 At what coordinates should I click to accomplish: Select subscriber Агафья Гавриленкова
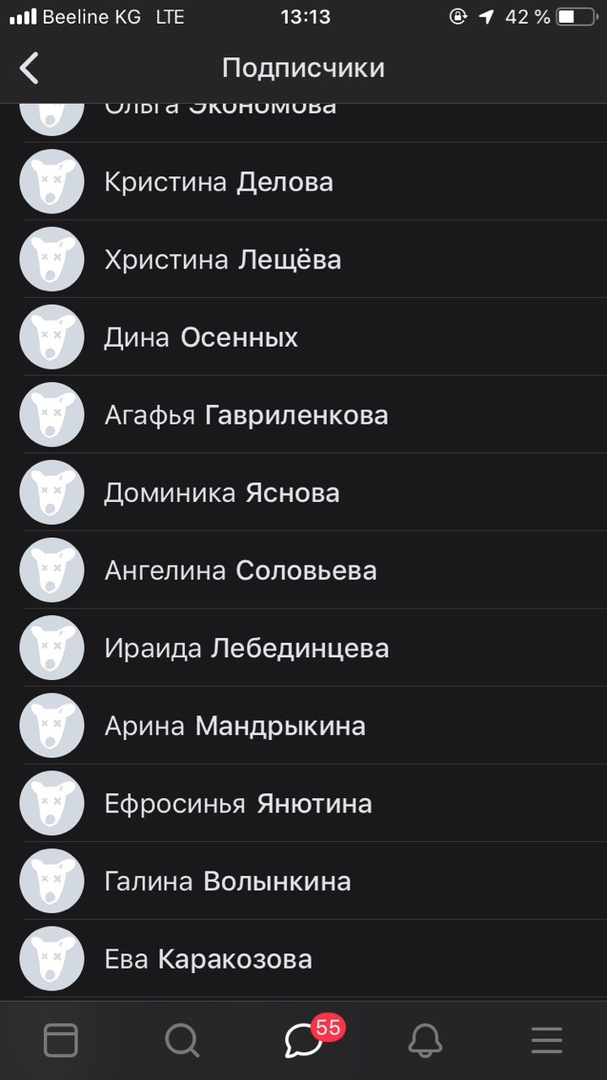246,415
